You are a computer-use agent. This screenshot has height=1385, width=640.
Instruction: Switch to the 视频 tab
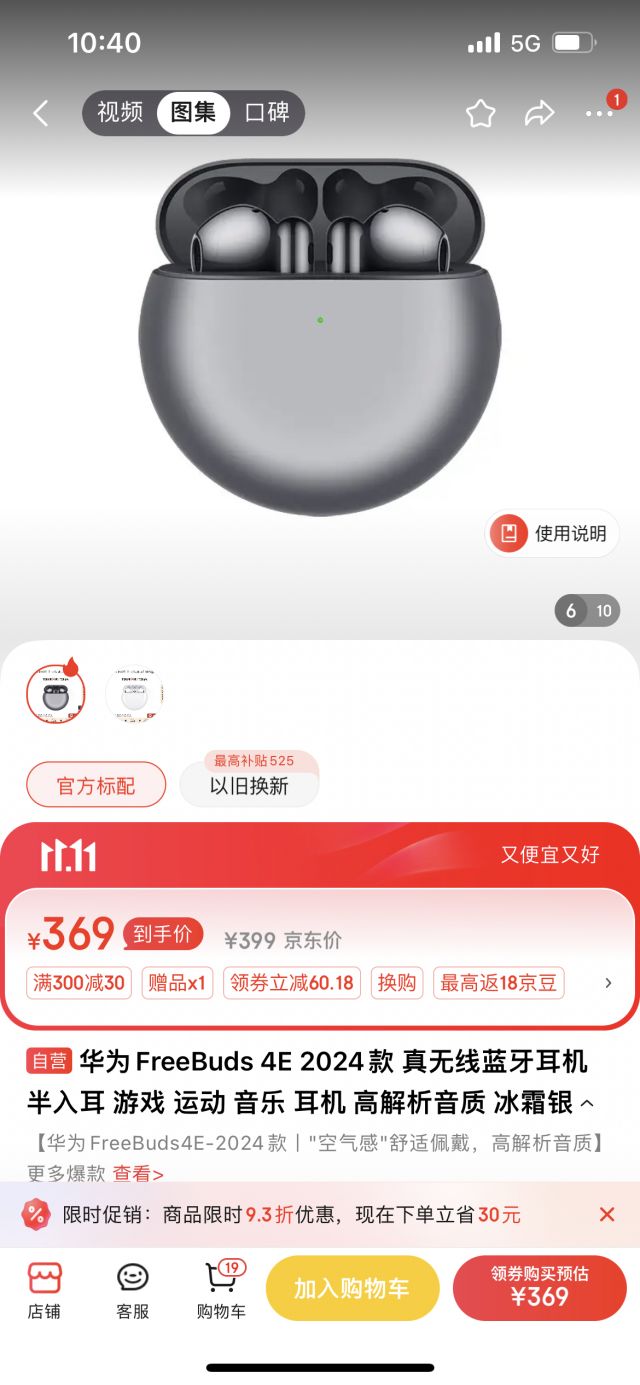(x=120, y=113)
